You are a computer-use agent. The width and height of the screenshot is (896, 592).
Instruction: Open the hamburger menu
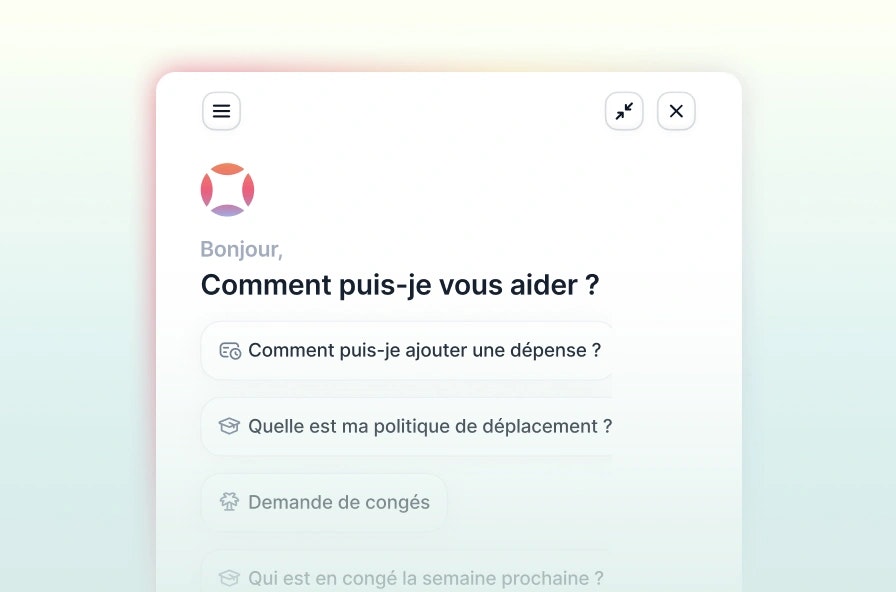click(x=221, y=111)
